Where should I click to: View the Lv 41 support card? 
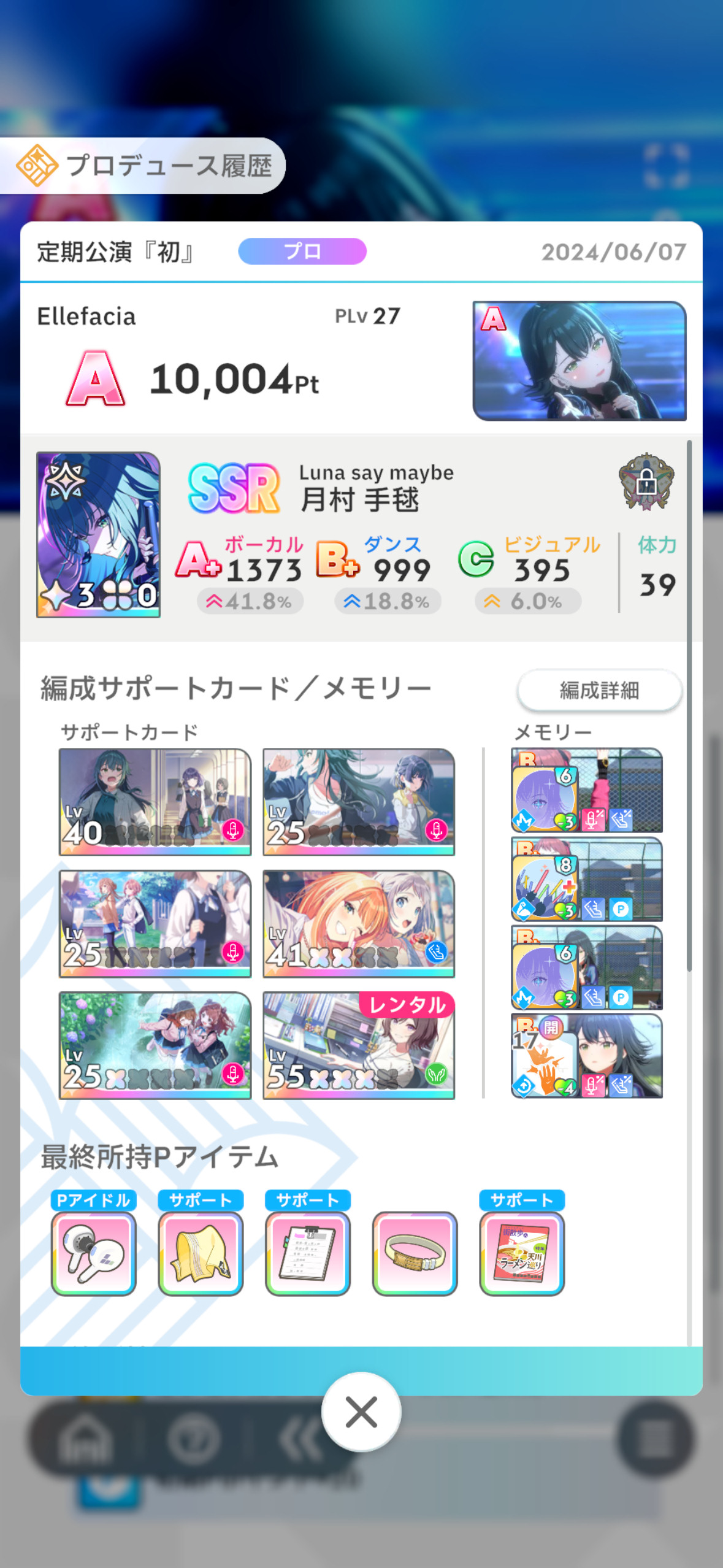coord(359,923)
